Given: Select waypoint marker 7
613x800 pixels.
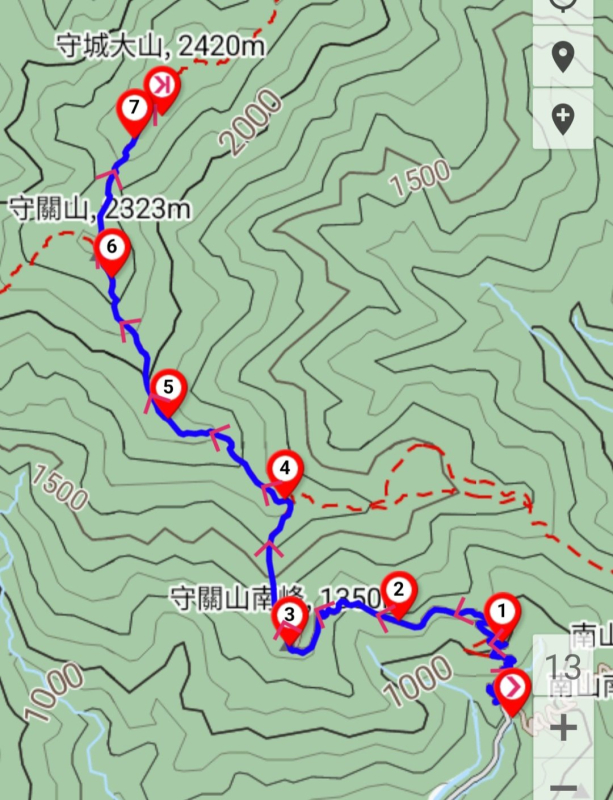Looking at the screenshot, I should click(134, 107).
